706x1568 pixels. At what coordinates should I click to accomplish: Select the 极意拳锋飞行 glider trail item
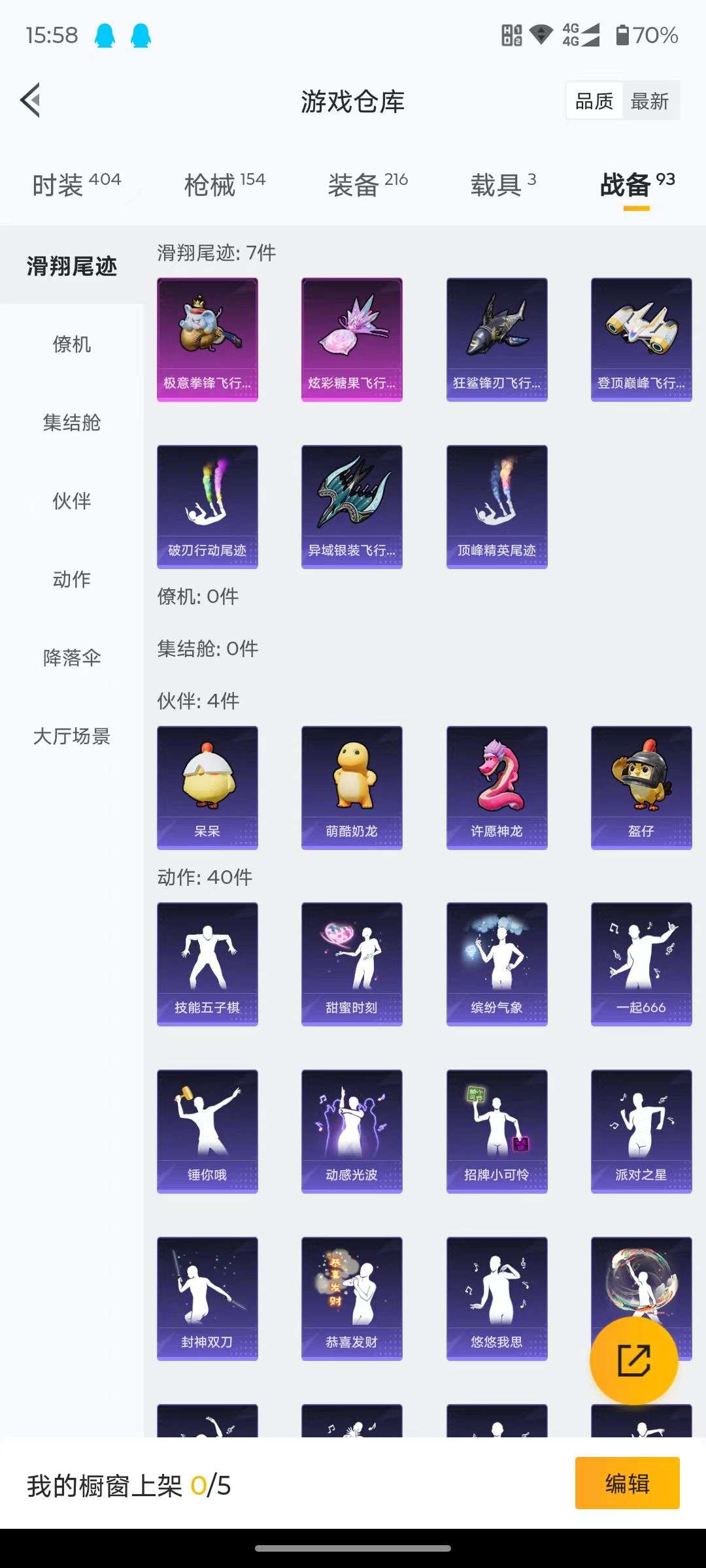(x=207, y=336)
